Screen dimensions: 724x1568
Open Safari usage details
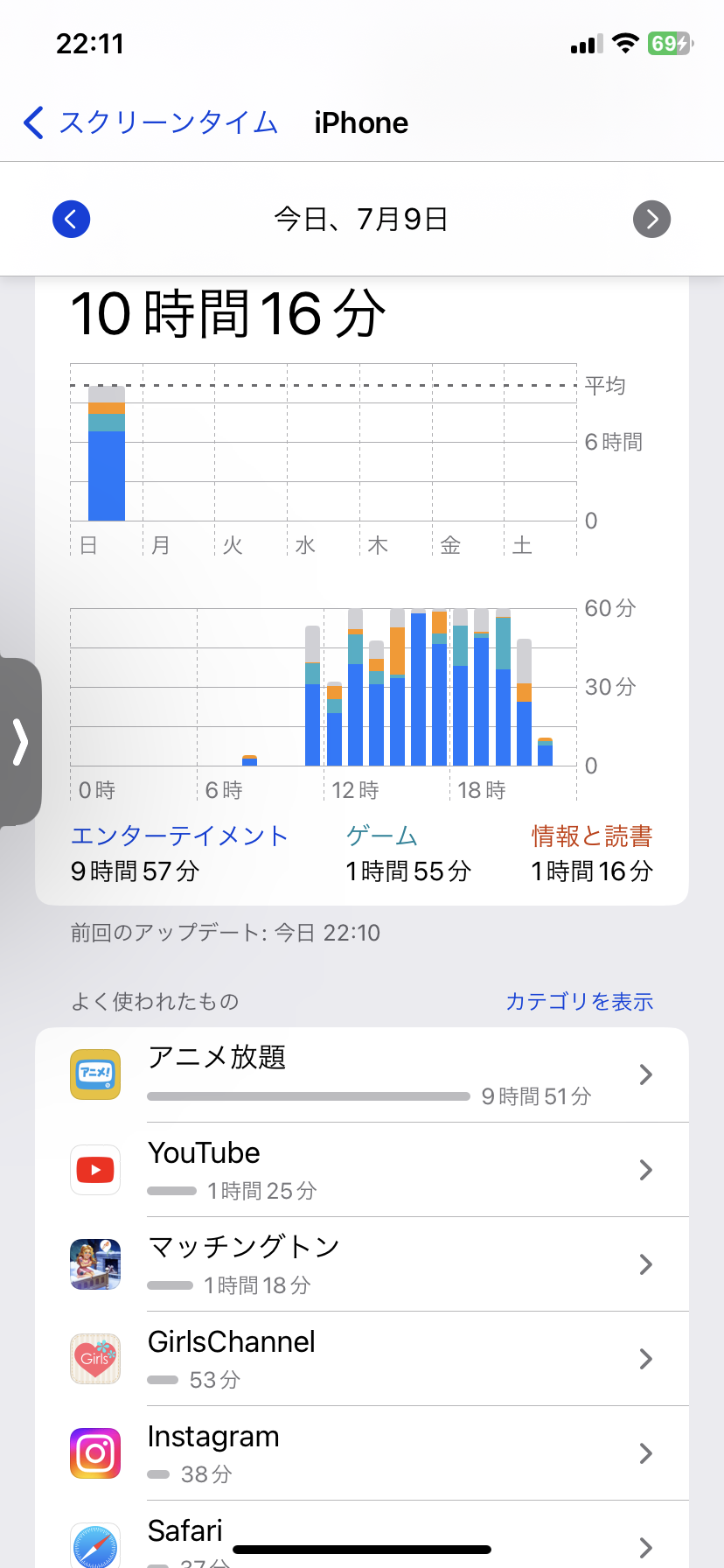tap(362, 1535)
